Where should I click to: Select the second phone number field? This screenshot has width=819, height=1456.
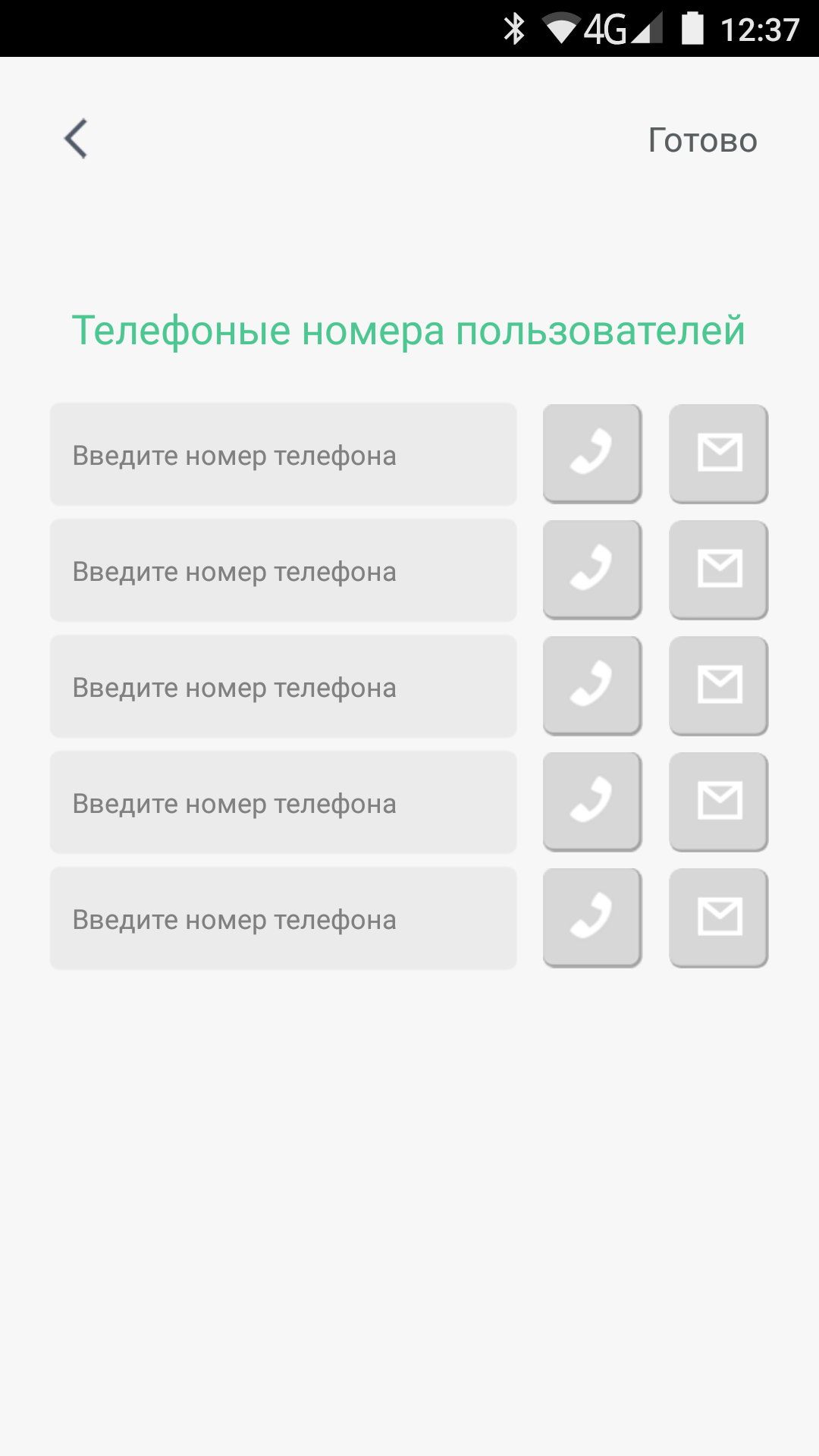[x=283, y=570]
